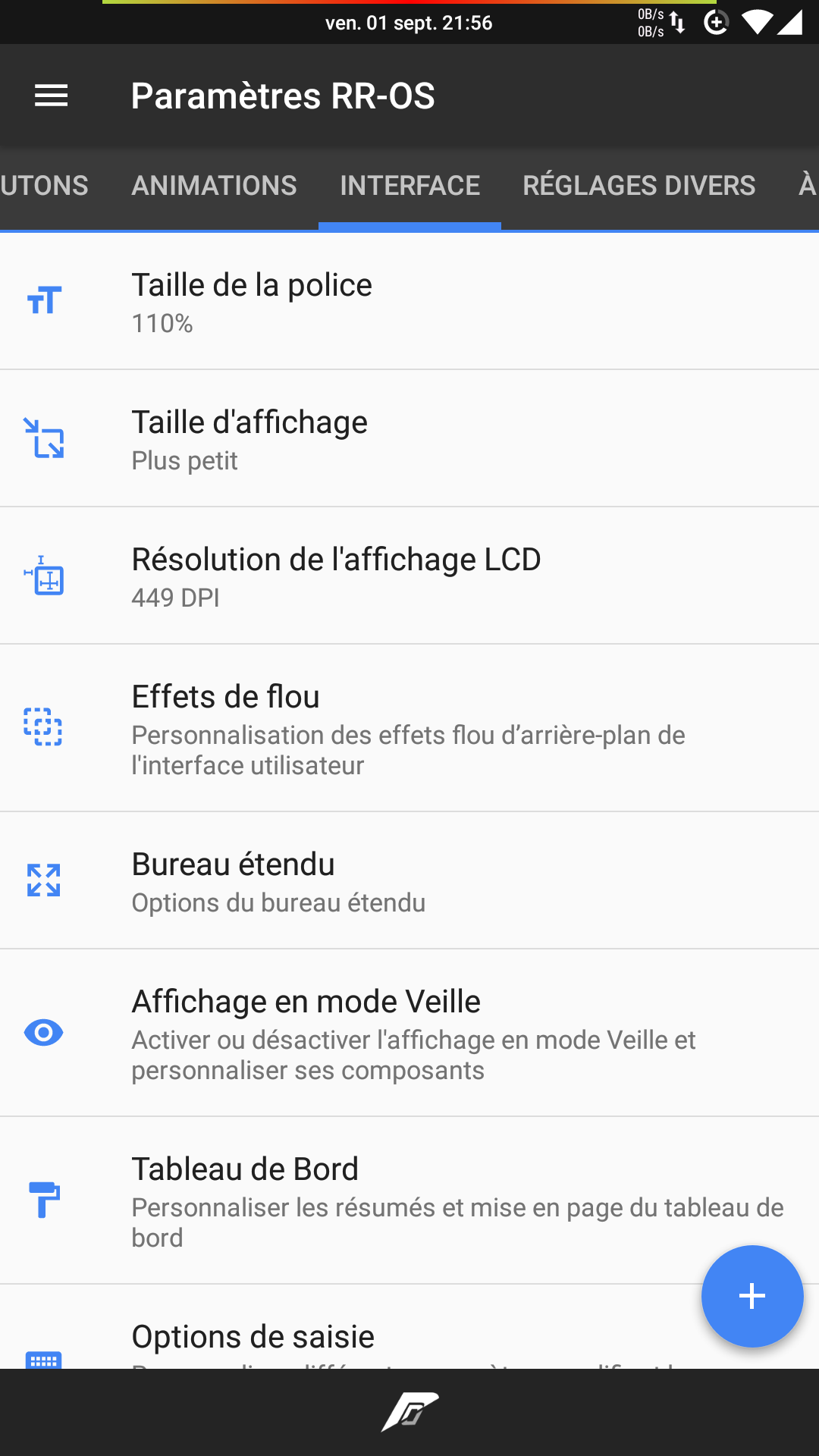This screenshot has height=1456, width=819.
Task: Open Bureau étendu options
Action: click(409, 881)
